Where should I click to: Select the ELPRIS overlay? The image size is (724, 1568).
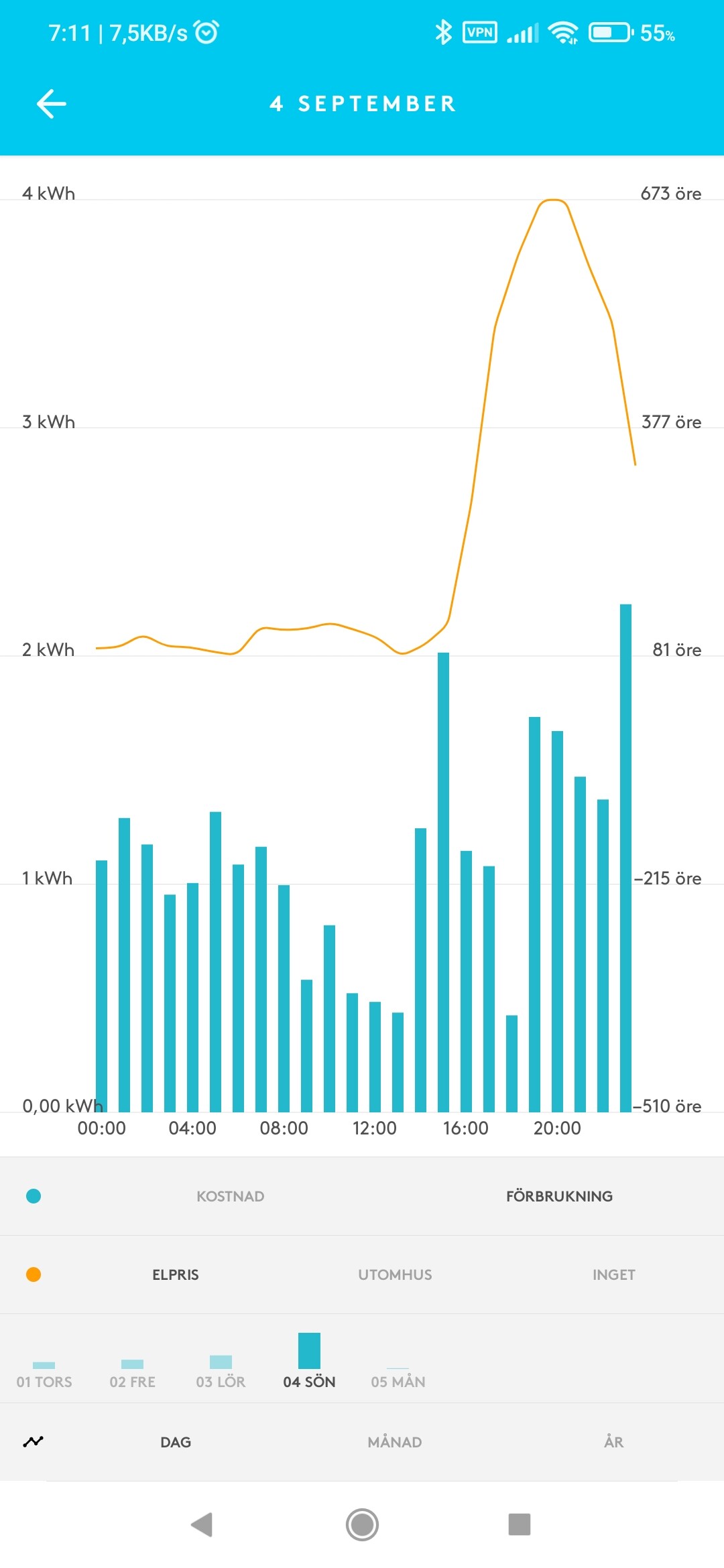point(175,1275)
